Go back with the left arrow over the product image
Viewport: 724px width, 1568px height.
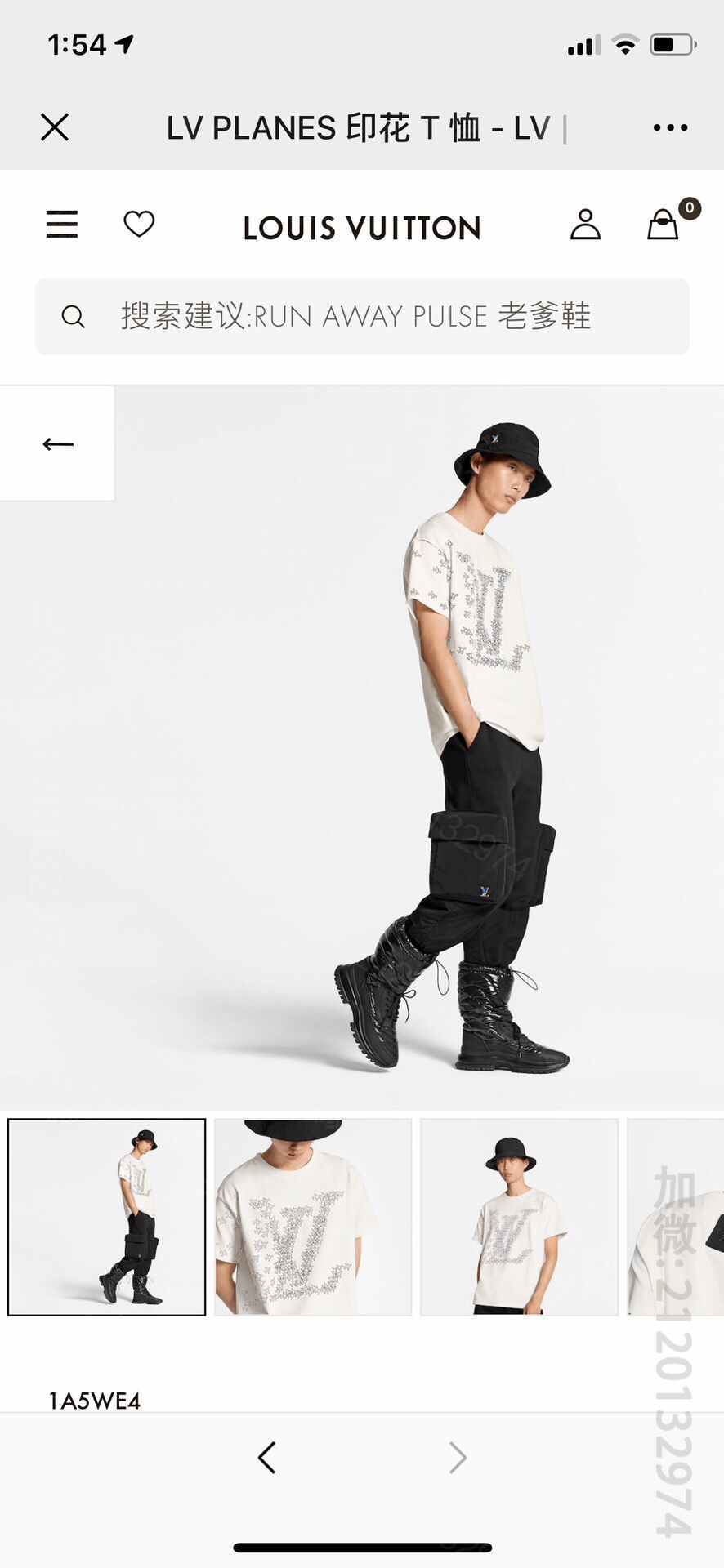click(x=57, y=443)
